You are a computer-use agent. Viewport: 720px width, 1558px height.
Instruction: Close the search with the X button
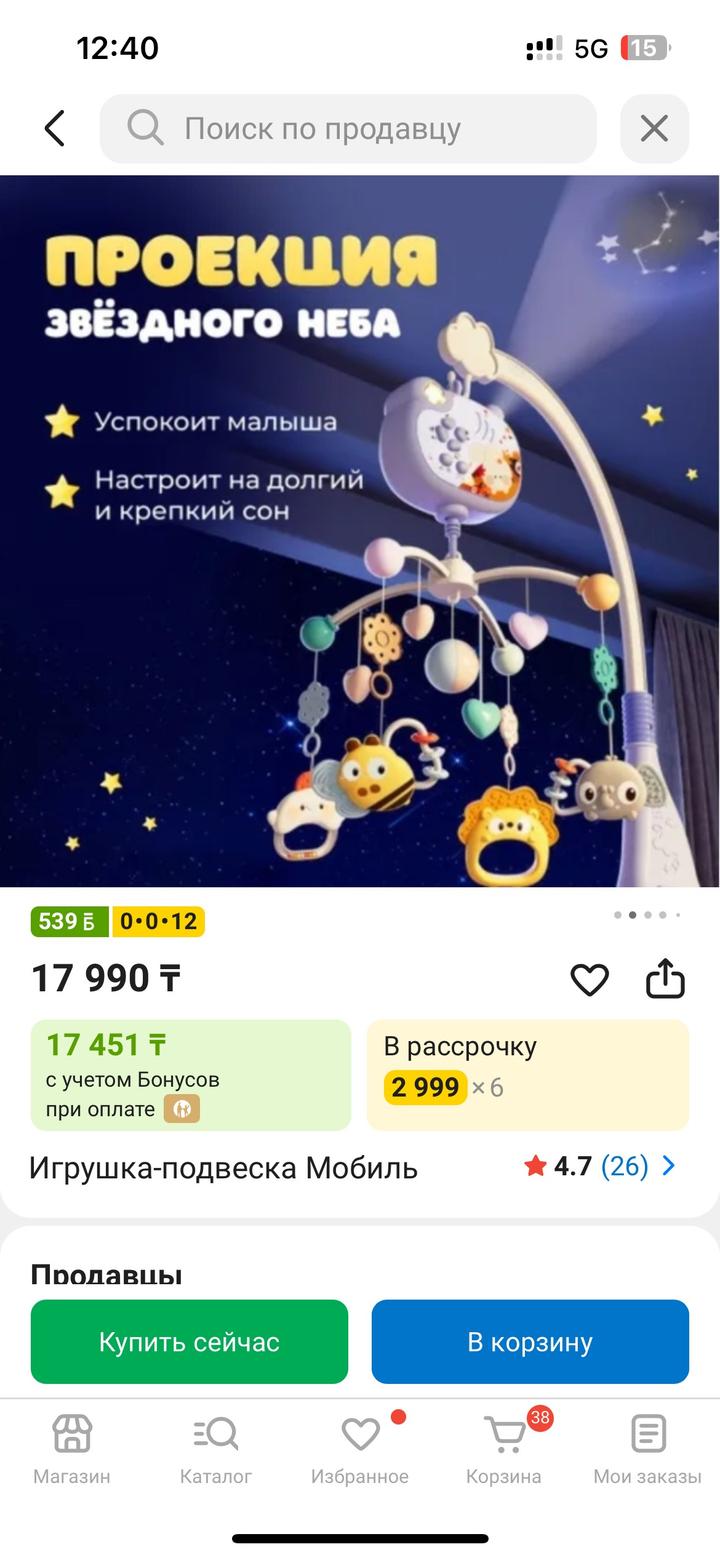pos(654,128)
